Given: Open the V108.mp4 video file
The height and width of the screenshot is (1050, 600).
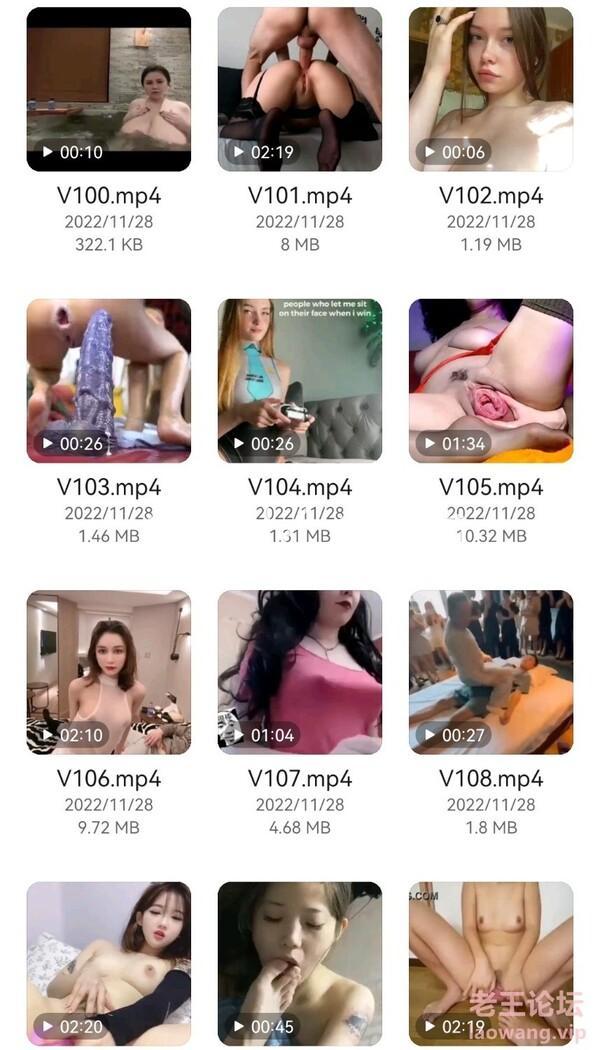Looking at the screenshot, I should [491, 672].
